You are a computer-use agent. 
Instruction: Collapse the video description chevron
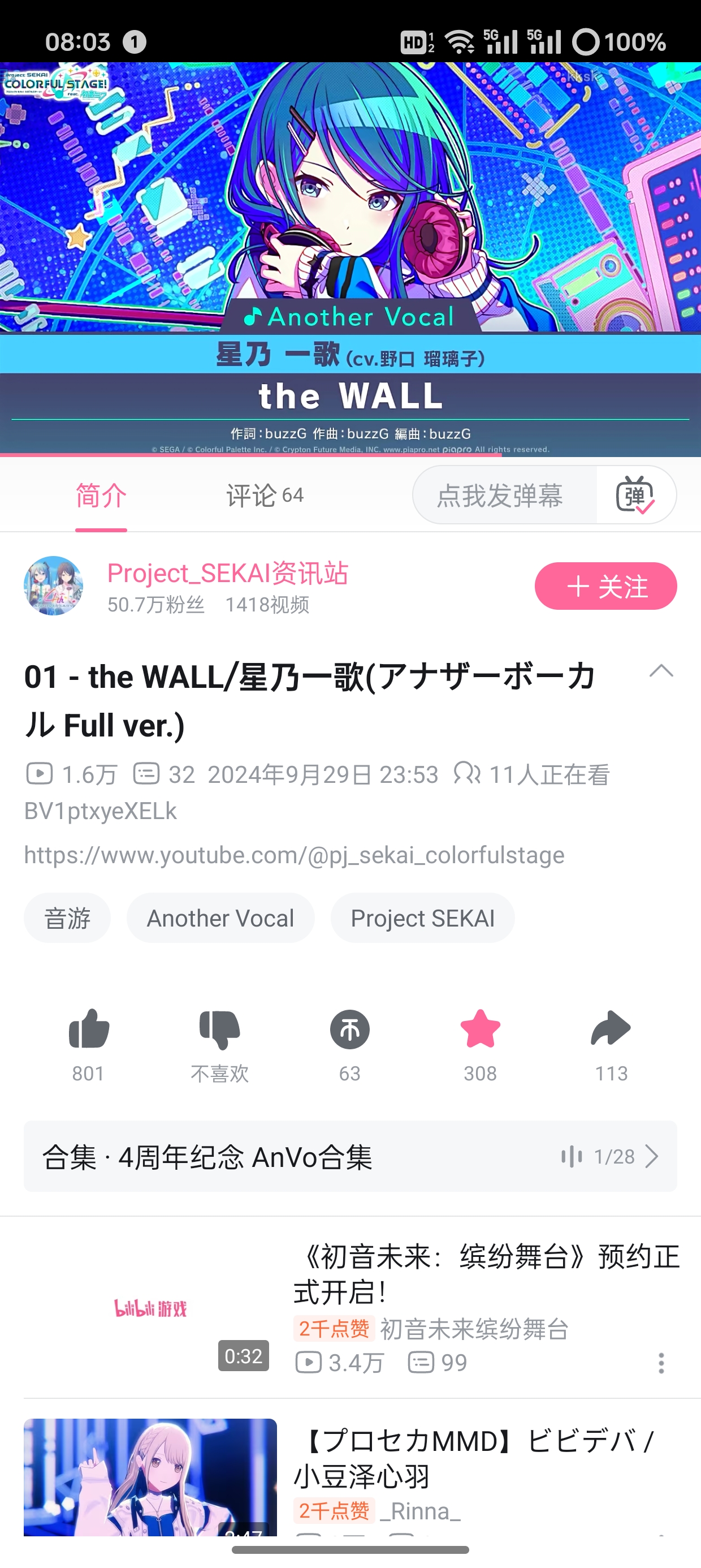661,671
